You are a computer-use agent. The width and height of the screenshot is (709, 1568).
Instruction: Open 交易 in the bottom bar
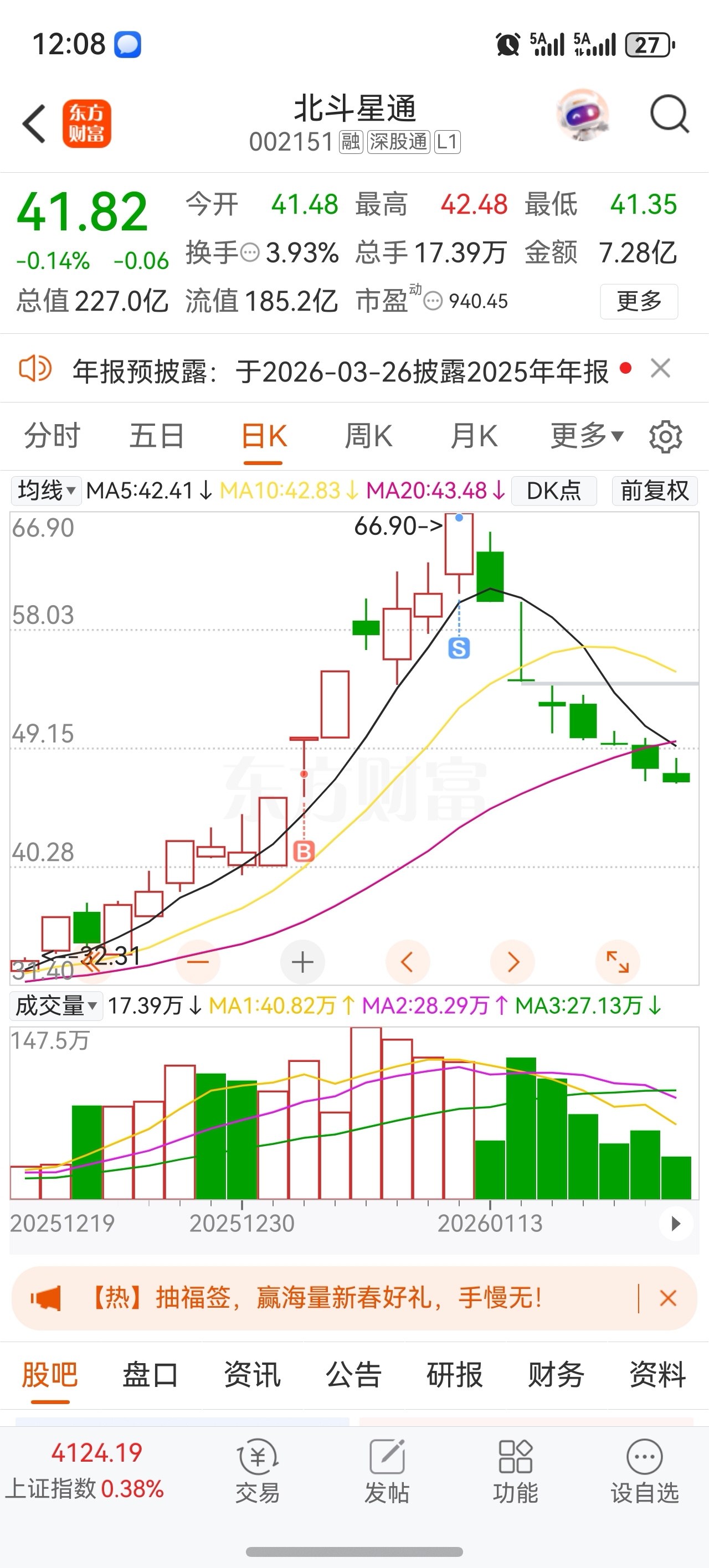pyautogui.click(x=258, y=1471)
